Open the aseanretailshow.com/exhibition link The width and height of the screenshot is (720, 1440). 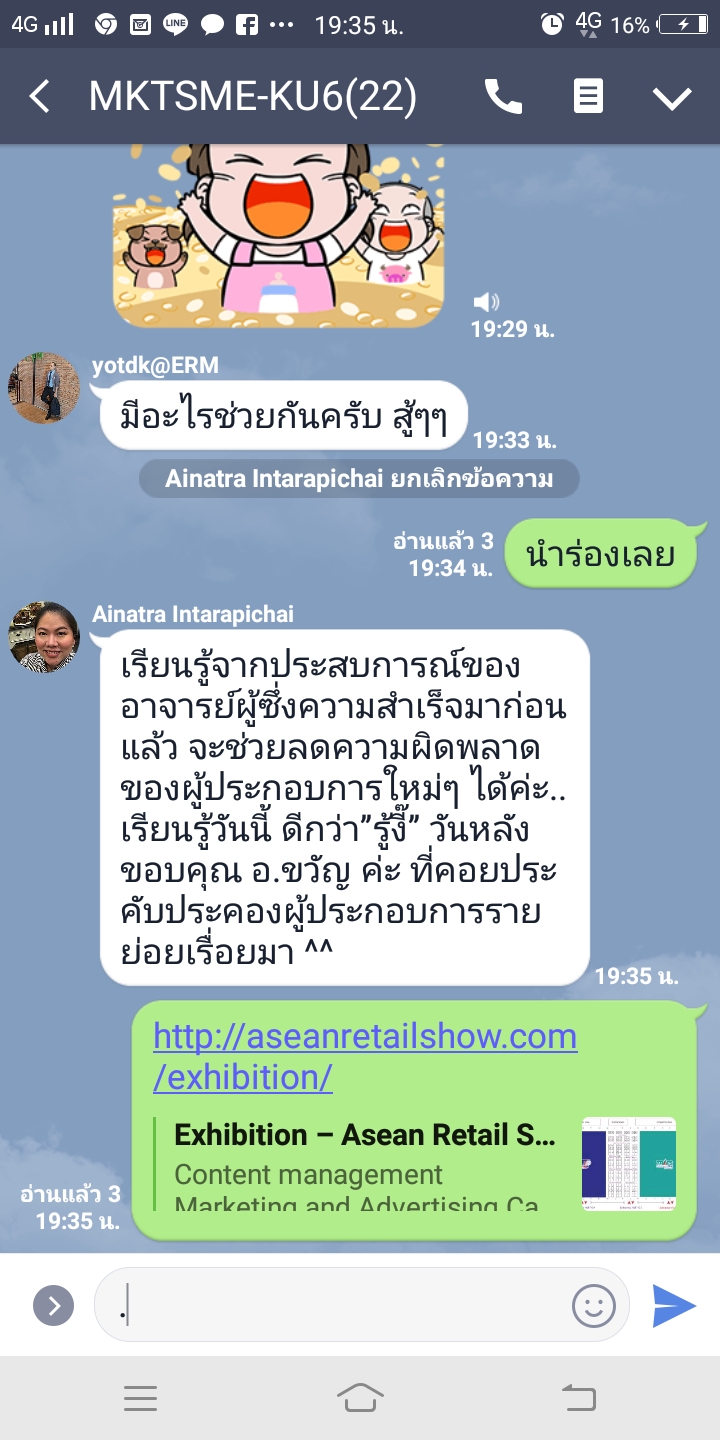coord(364,1056)
